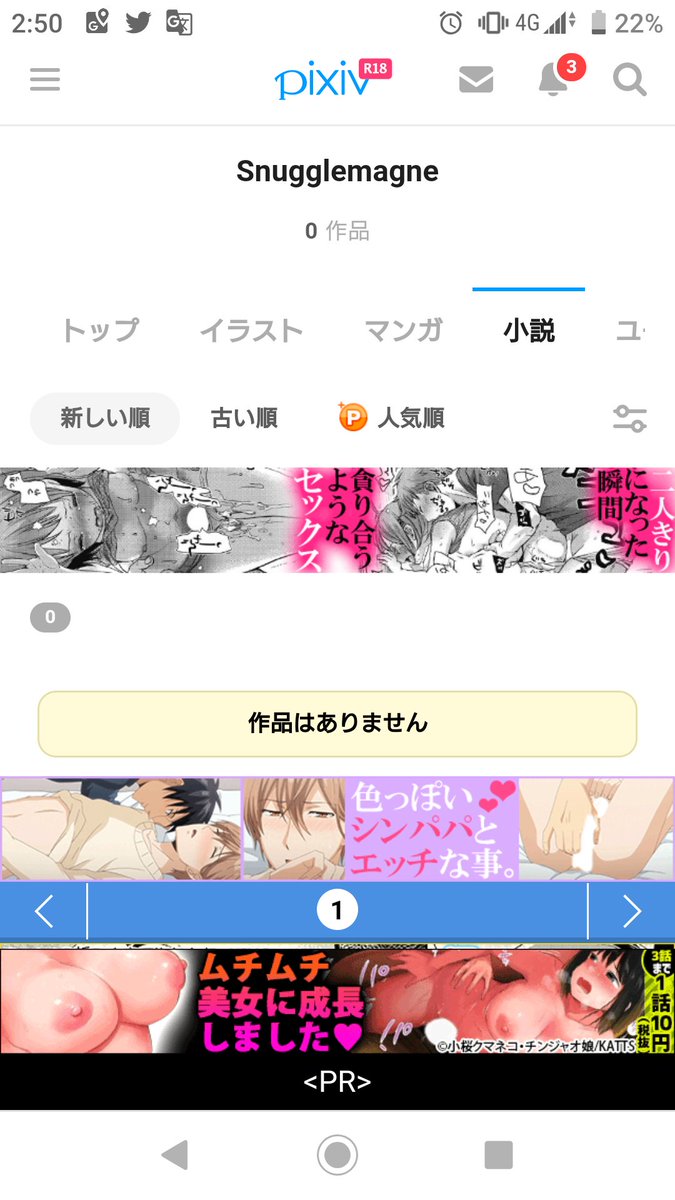Sort by 人気順 premium option
The image size is (675, 1200).
click(392, 418)
